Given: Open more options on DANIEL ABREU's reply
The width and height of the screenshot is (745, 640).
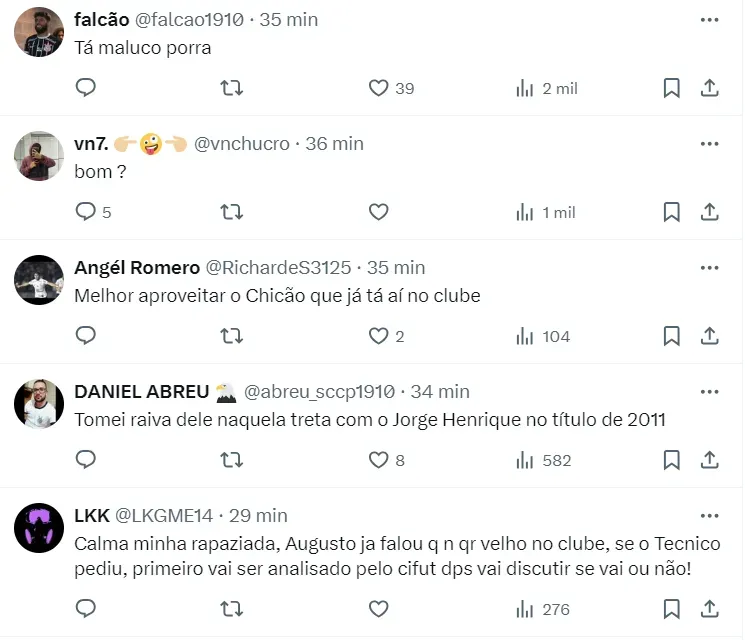Looking at the screenshot, I should 709,392.
